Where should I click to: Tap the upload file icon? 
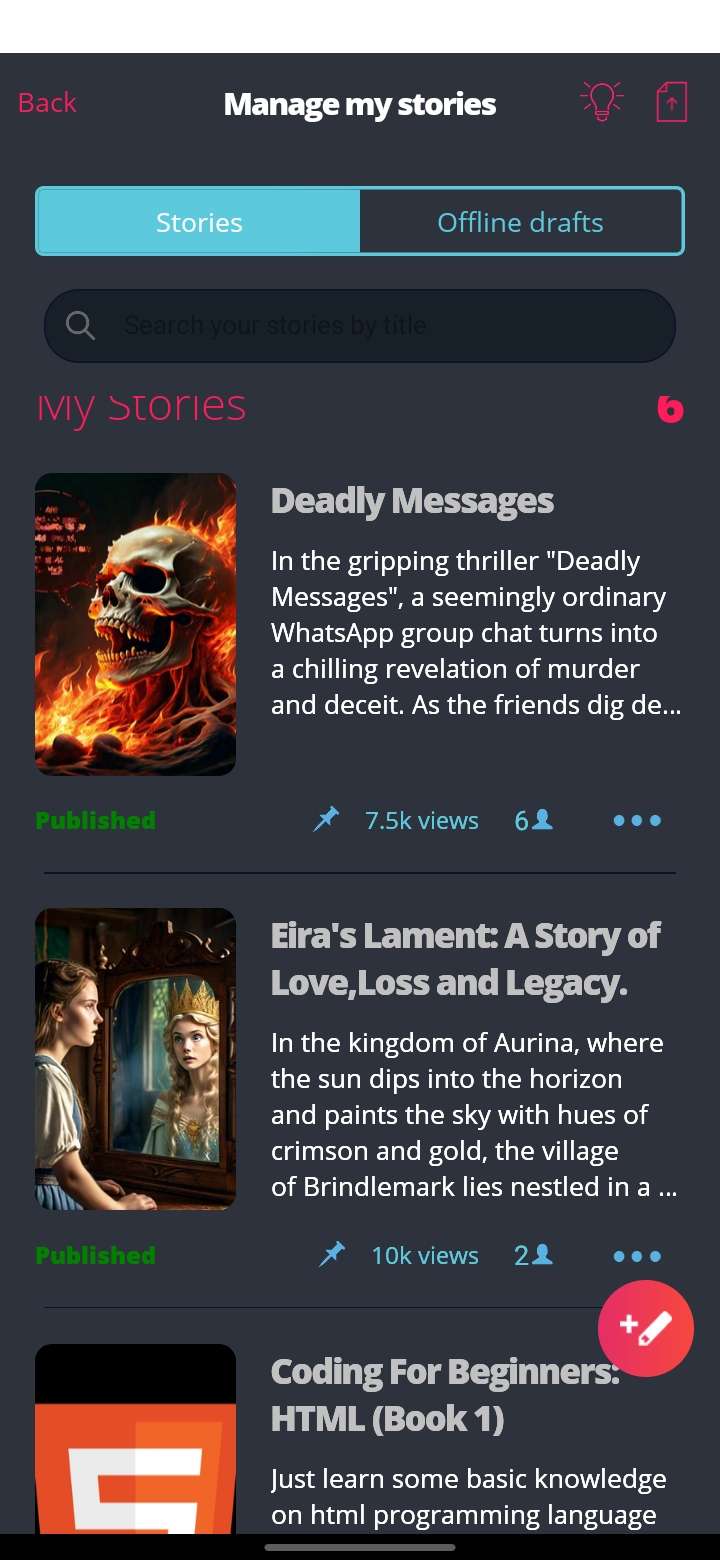point(671,102)
